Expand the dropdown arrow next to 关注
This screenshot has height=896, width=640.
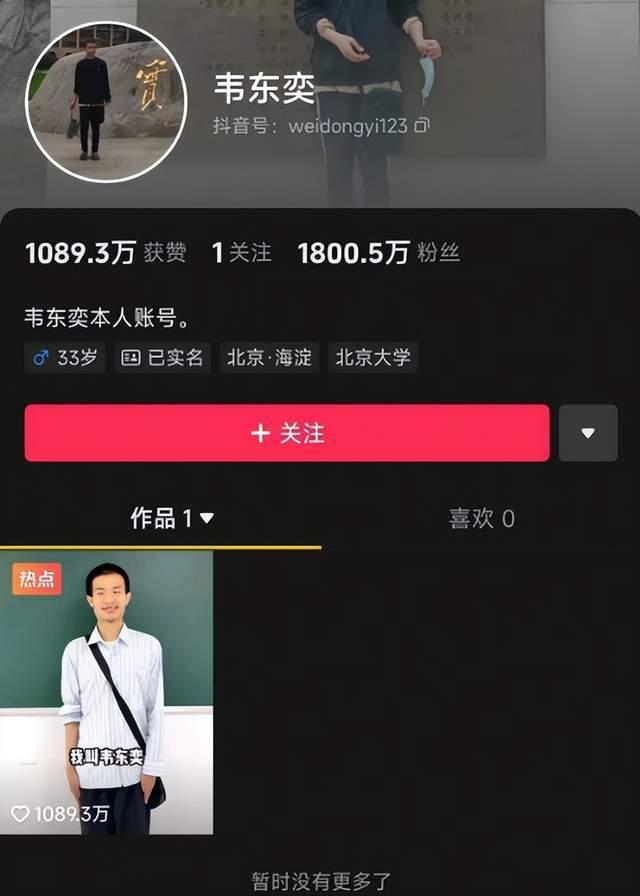pyautogui.click(x=588, y=433)
